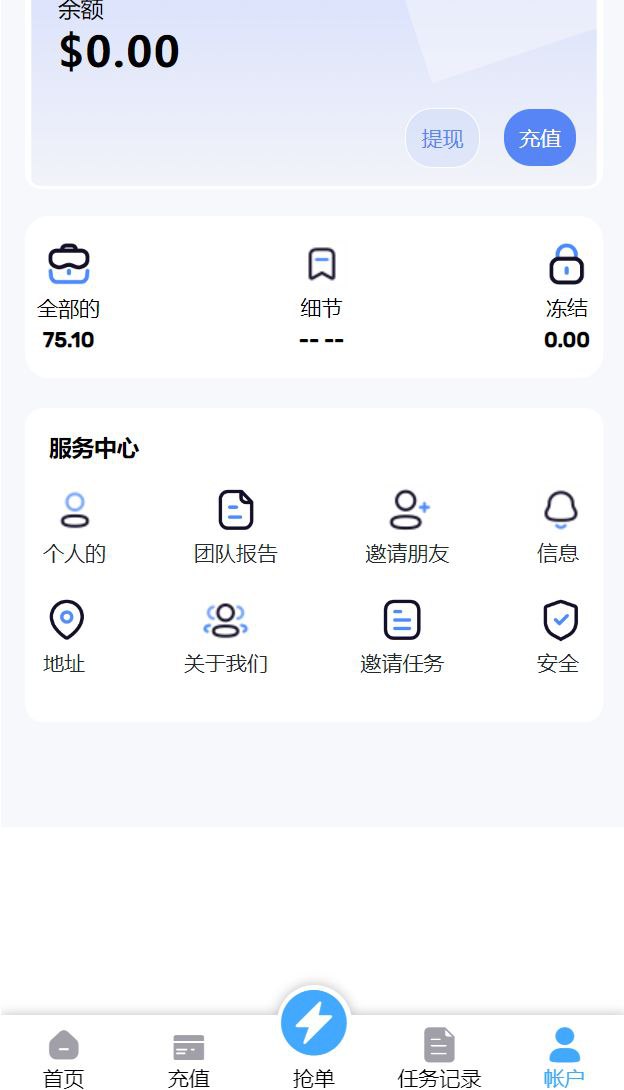Open 安全 security settings
The width and height of the screenshot is (624, 1090).
tap(559, 636)
